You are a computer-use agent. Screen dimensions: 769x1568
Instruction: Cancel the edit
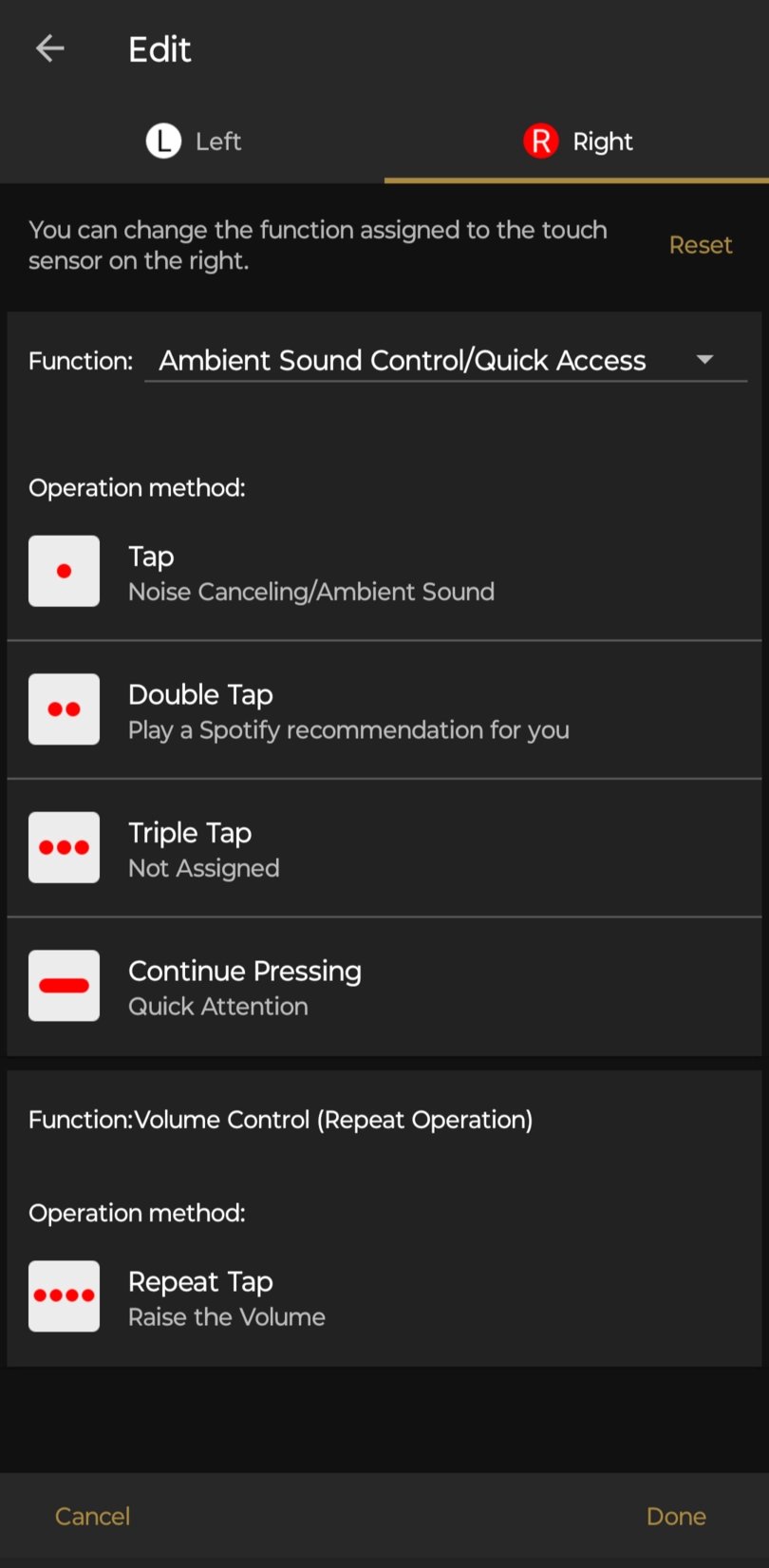pos(92,1516)
